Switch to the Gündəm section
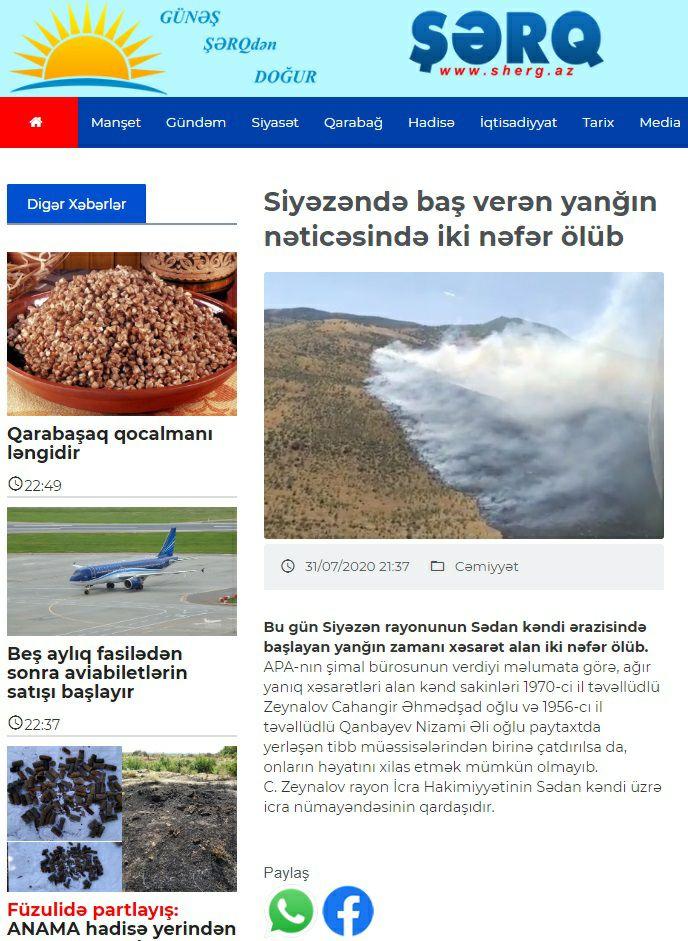The height and width of the screenshot is (941, 688). coord(196,122)
